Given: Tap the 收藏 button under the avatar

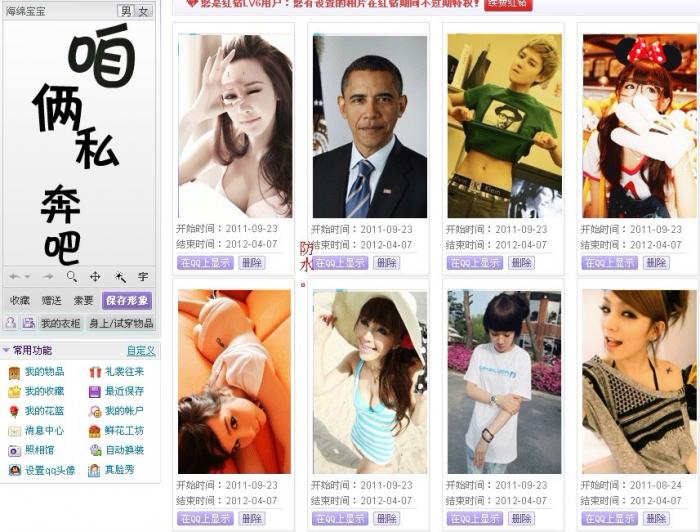Looking at the screenshot, I should (x=20, y=300).
